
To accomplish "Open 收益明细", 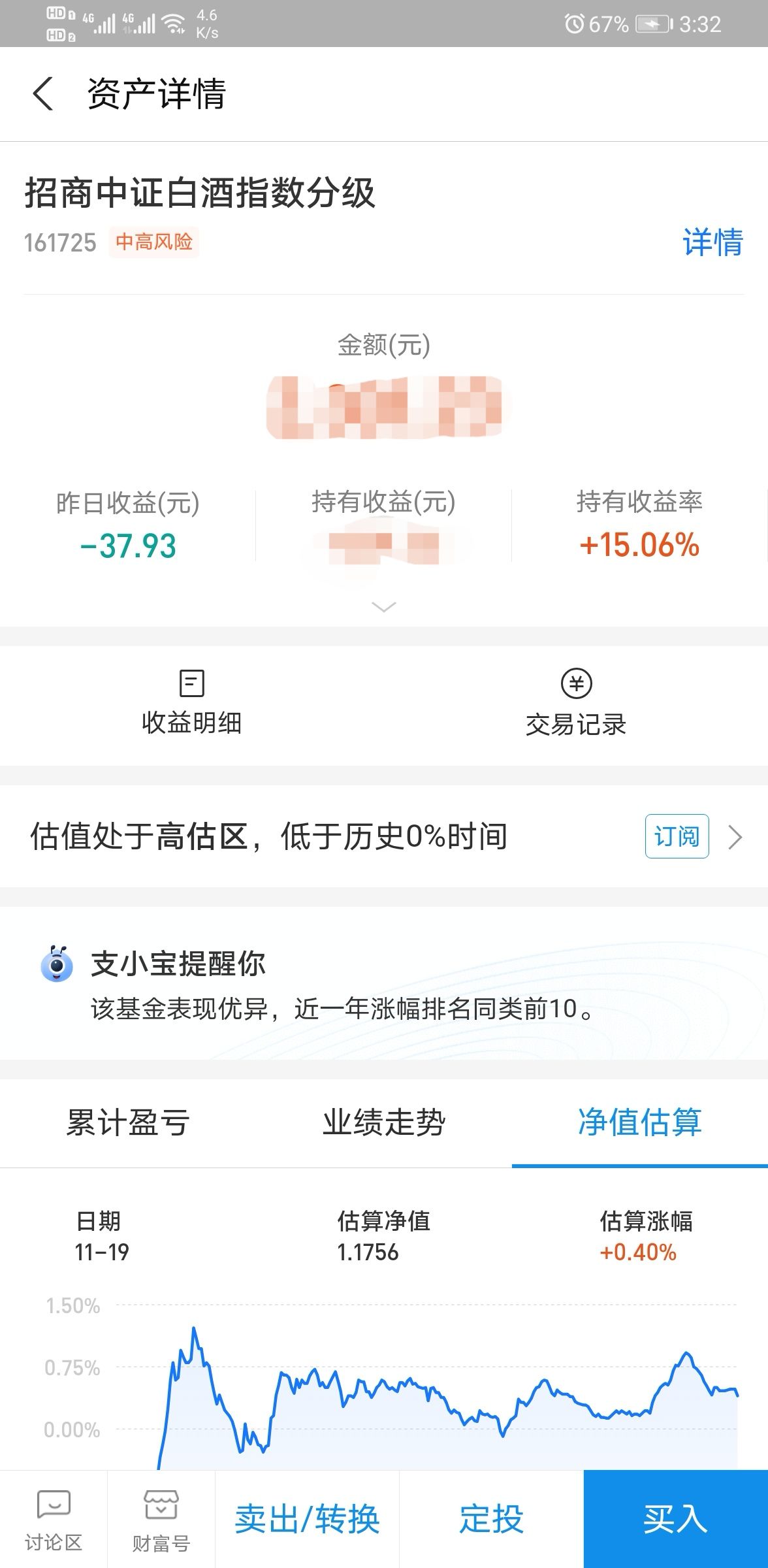I will coord(191,703).
